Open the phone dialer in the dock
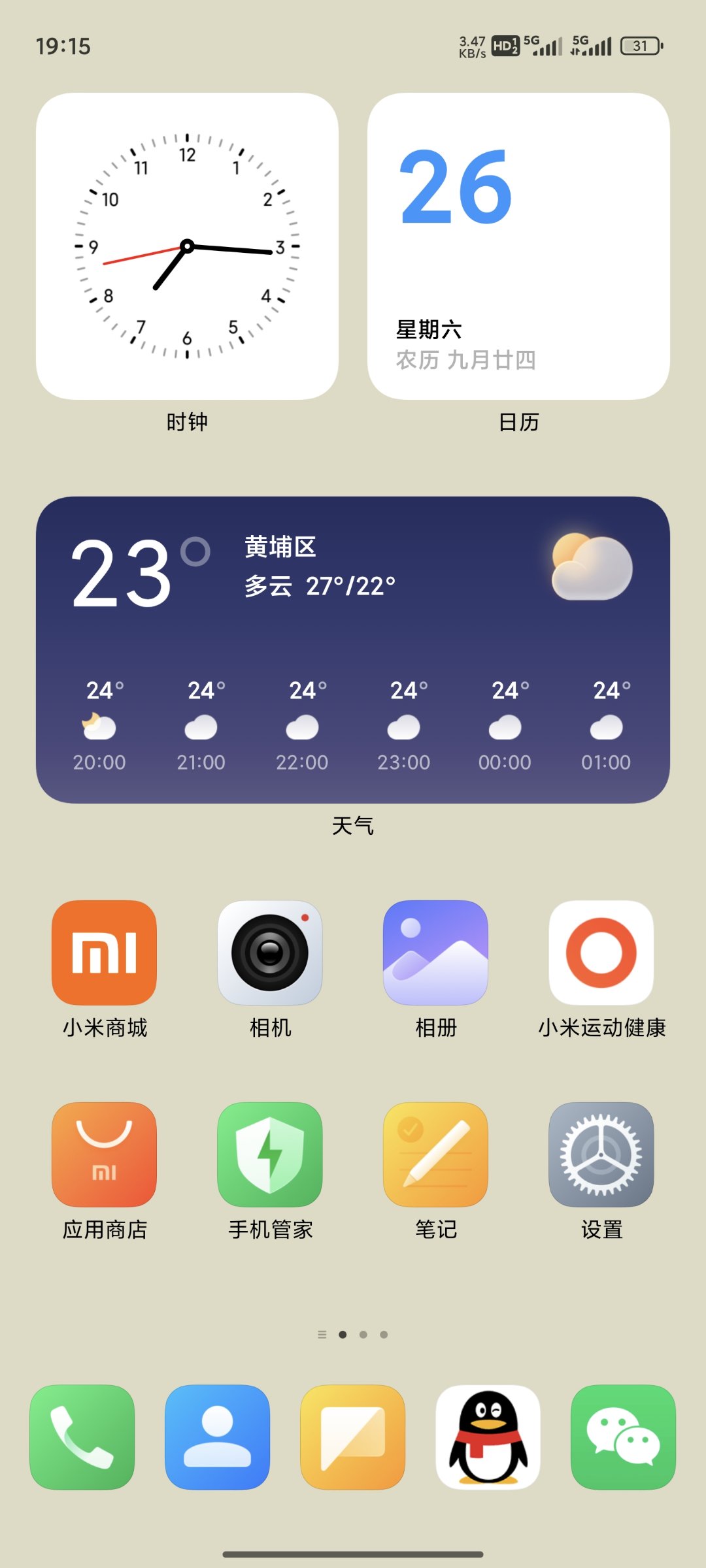706x1568 pixels. pos(82,1437)
